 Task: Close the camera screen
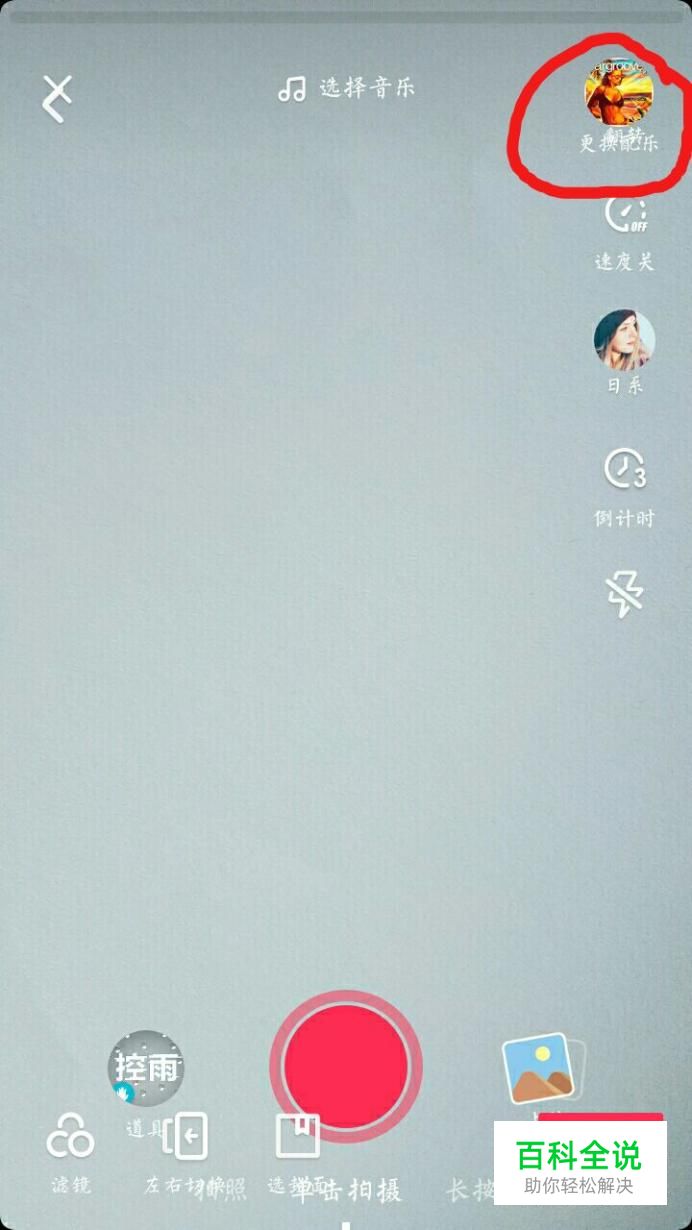click(x=57, y=98)
